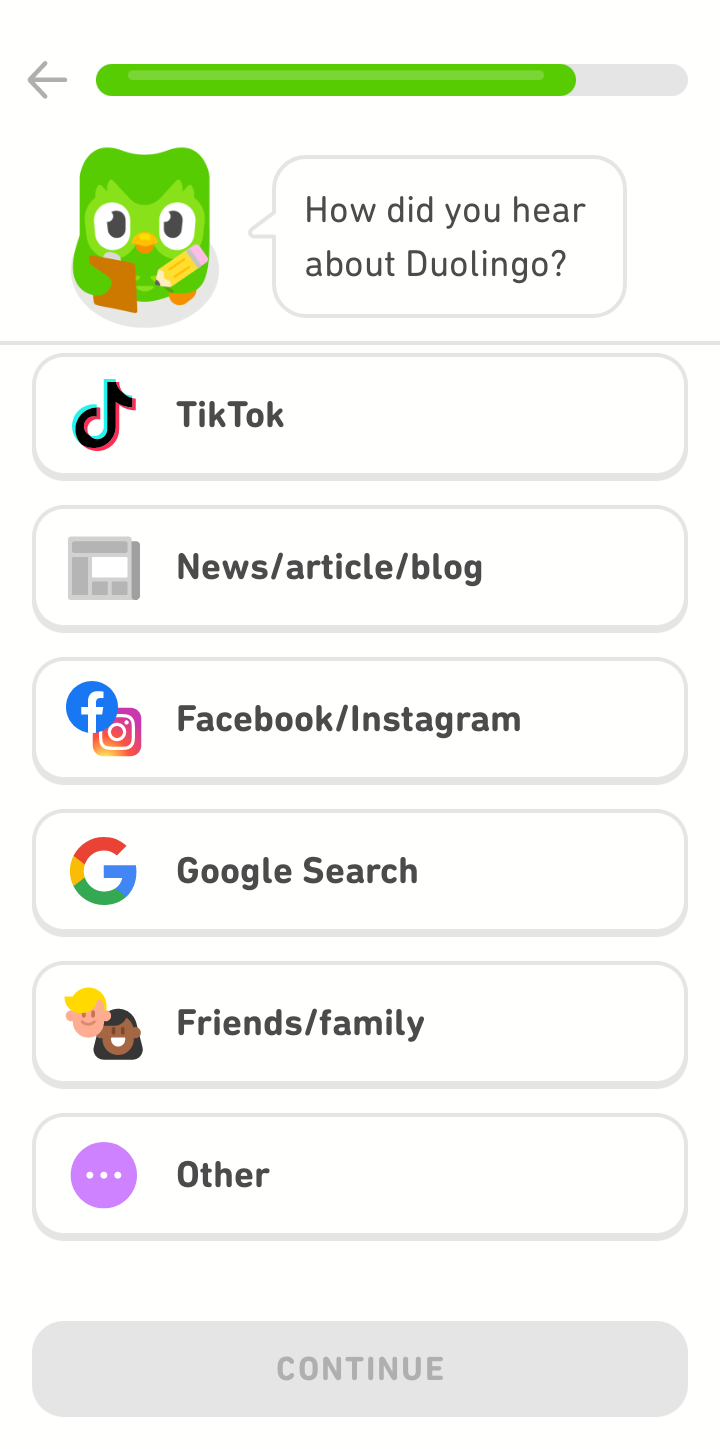
Task: Click the Google G icon
Action: coord(103,871)
